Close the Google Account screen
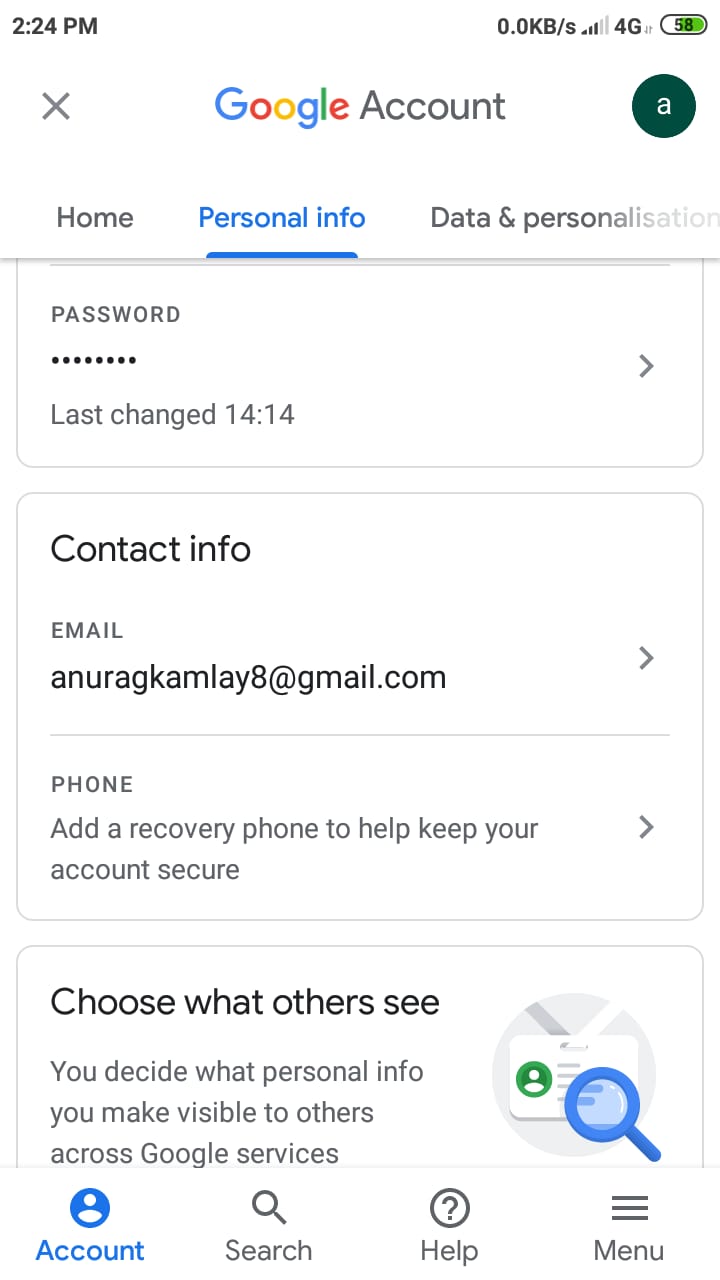Image resolution: width=720 pixels, height=1280 pixels. point(56,106)
